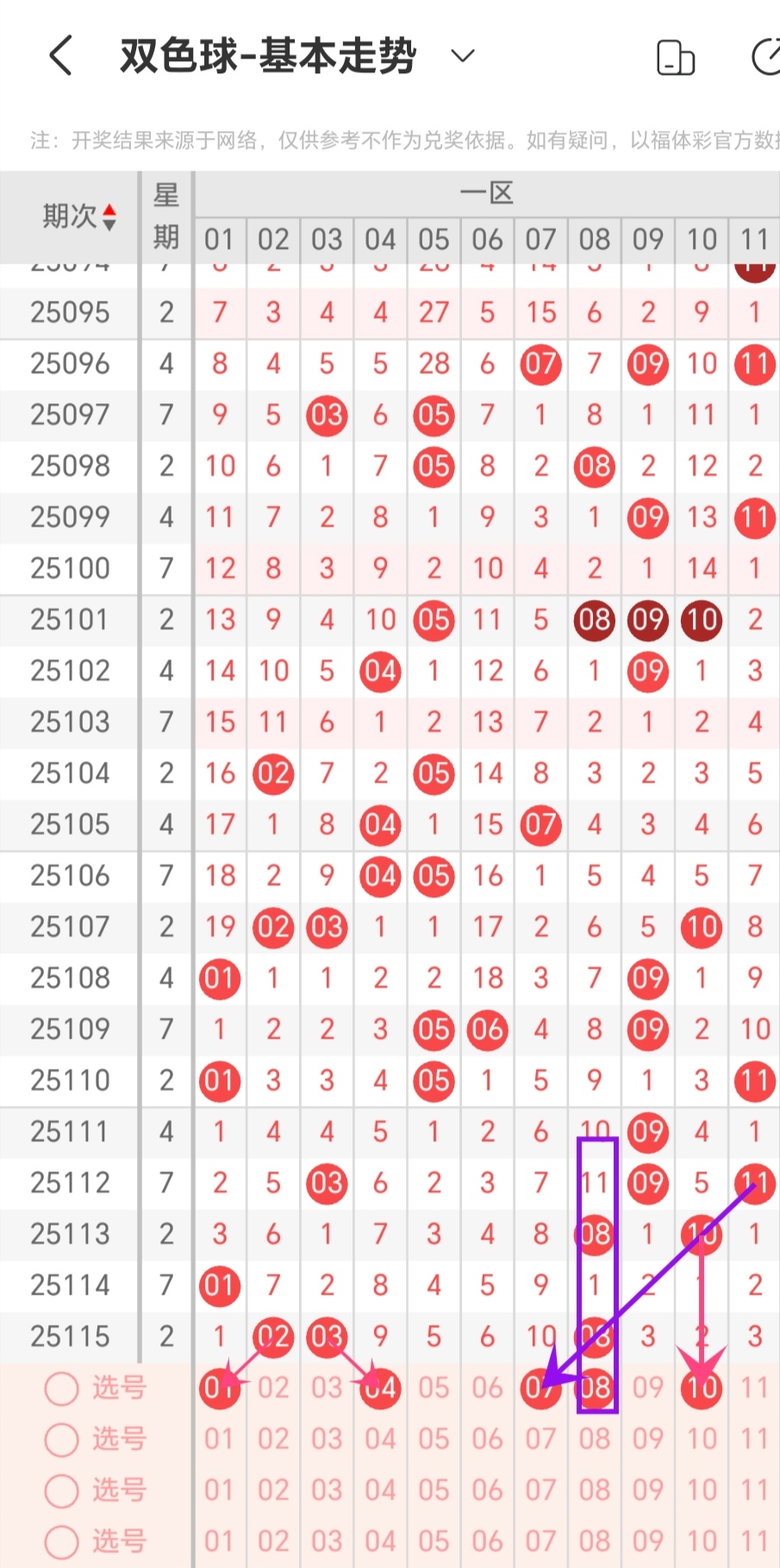The height and width of the screenshot is (1568, 780).
Task: Select the 选号 radio beside the red-ball row
Action: [x=61, y=1388]
